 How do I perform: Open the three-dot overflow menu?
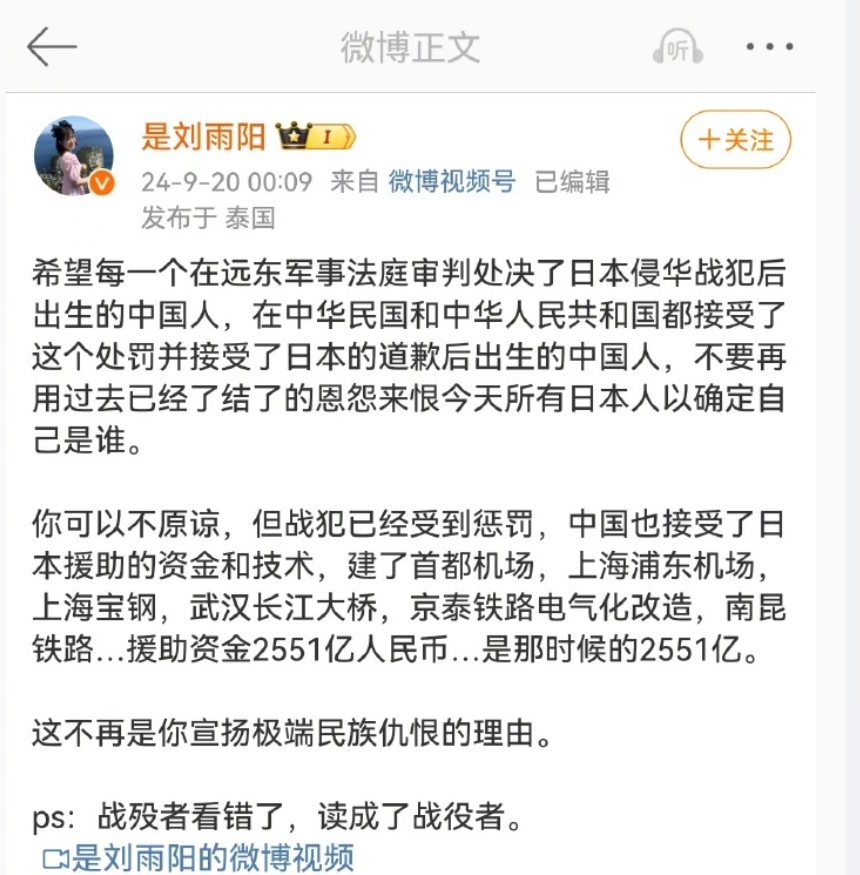point(770,46)
